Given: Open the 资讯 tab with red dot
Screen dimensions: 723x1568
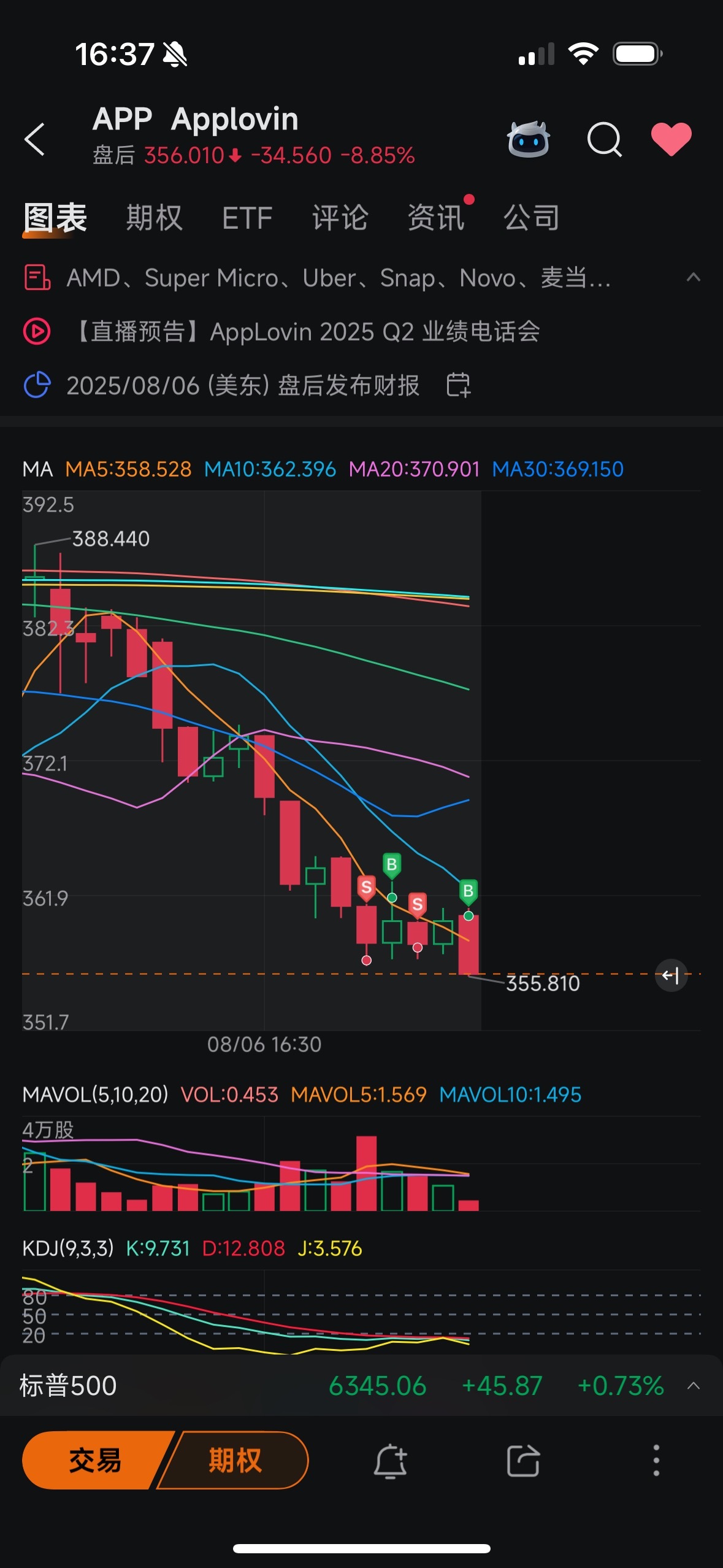Looking at the screenshot, I should click(437, 218).
